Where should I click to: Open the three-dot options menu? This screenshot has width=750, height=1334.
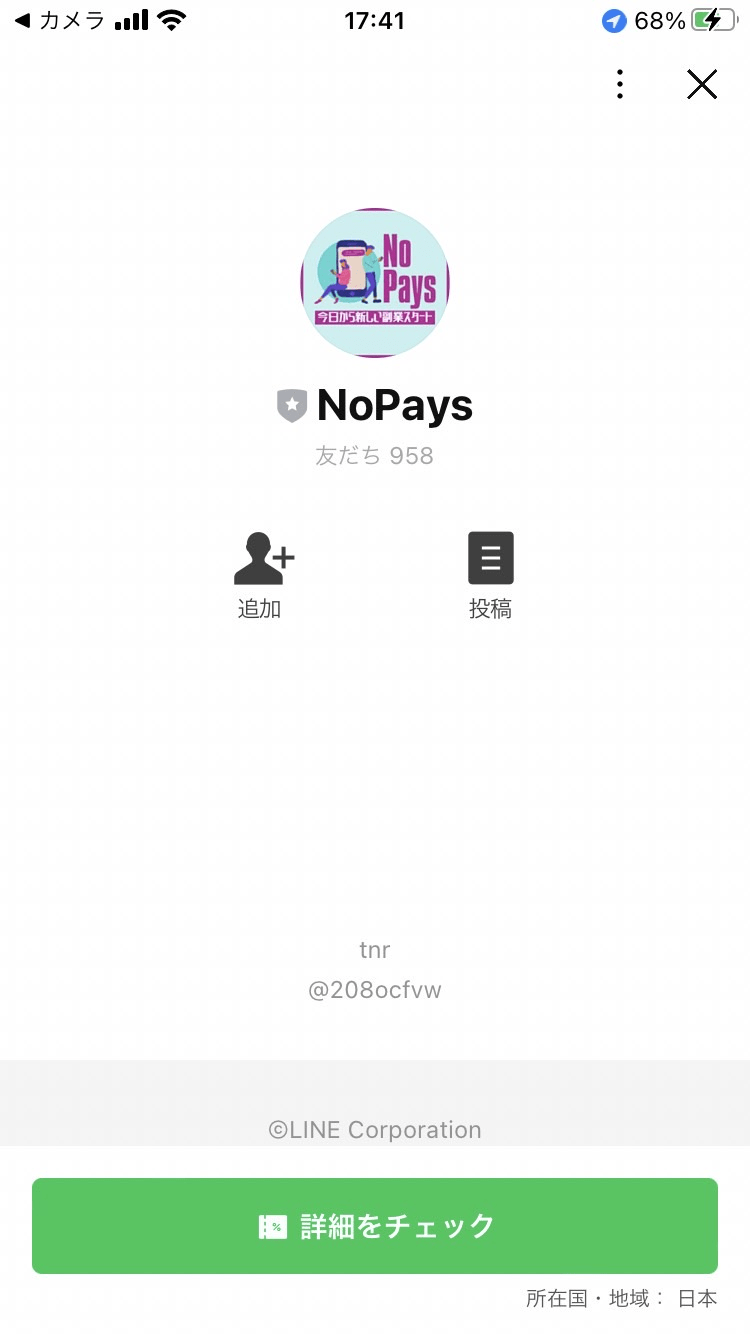pyautogui.click(x=620, y=84)
